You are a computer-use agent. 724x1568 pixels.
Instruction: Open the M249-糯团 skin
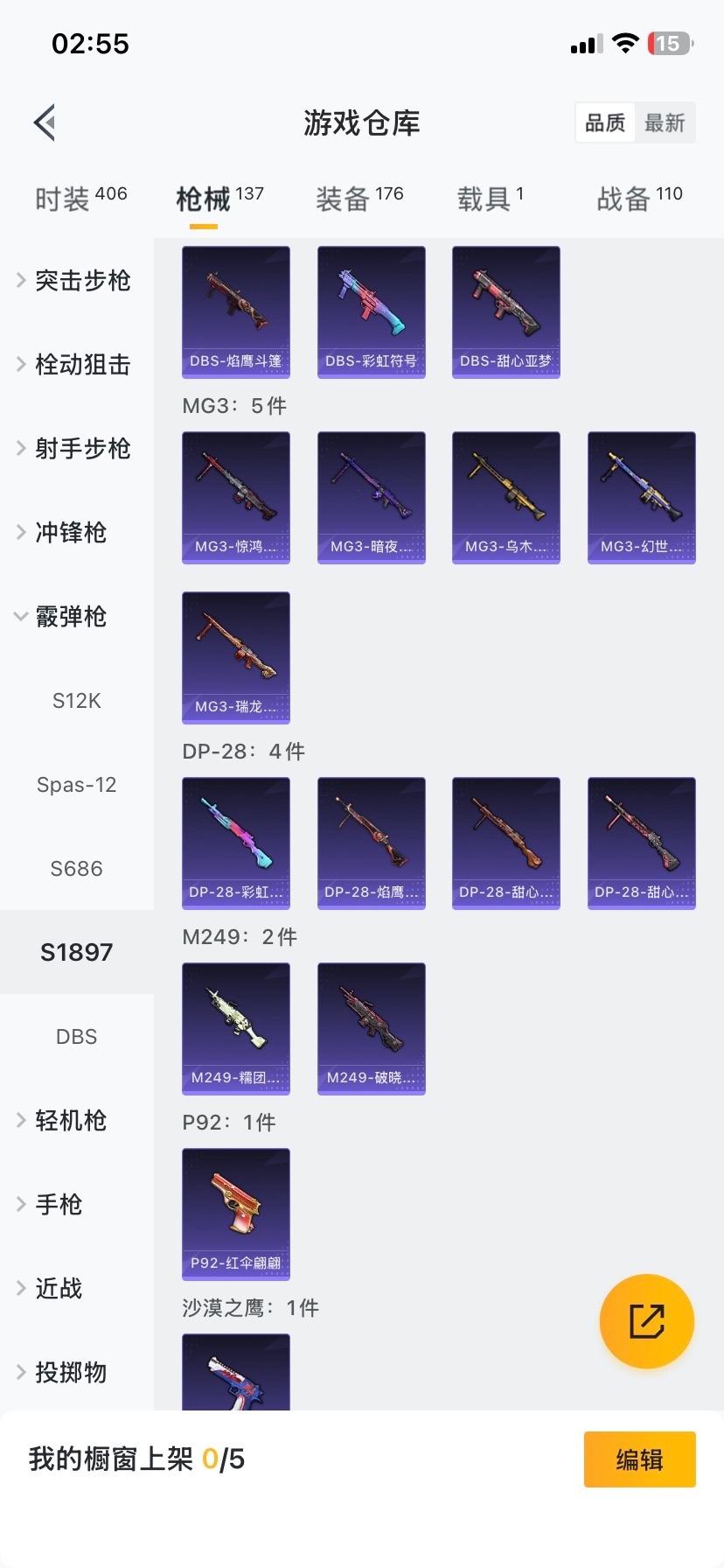tap(236, 1028)
